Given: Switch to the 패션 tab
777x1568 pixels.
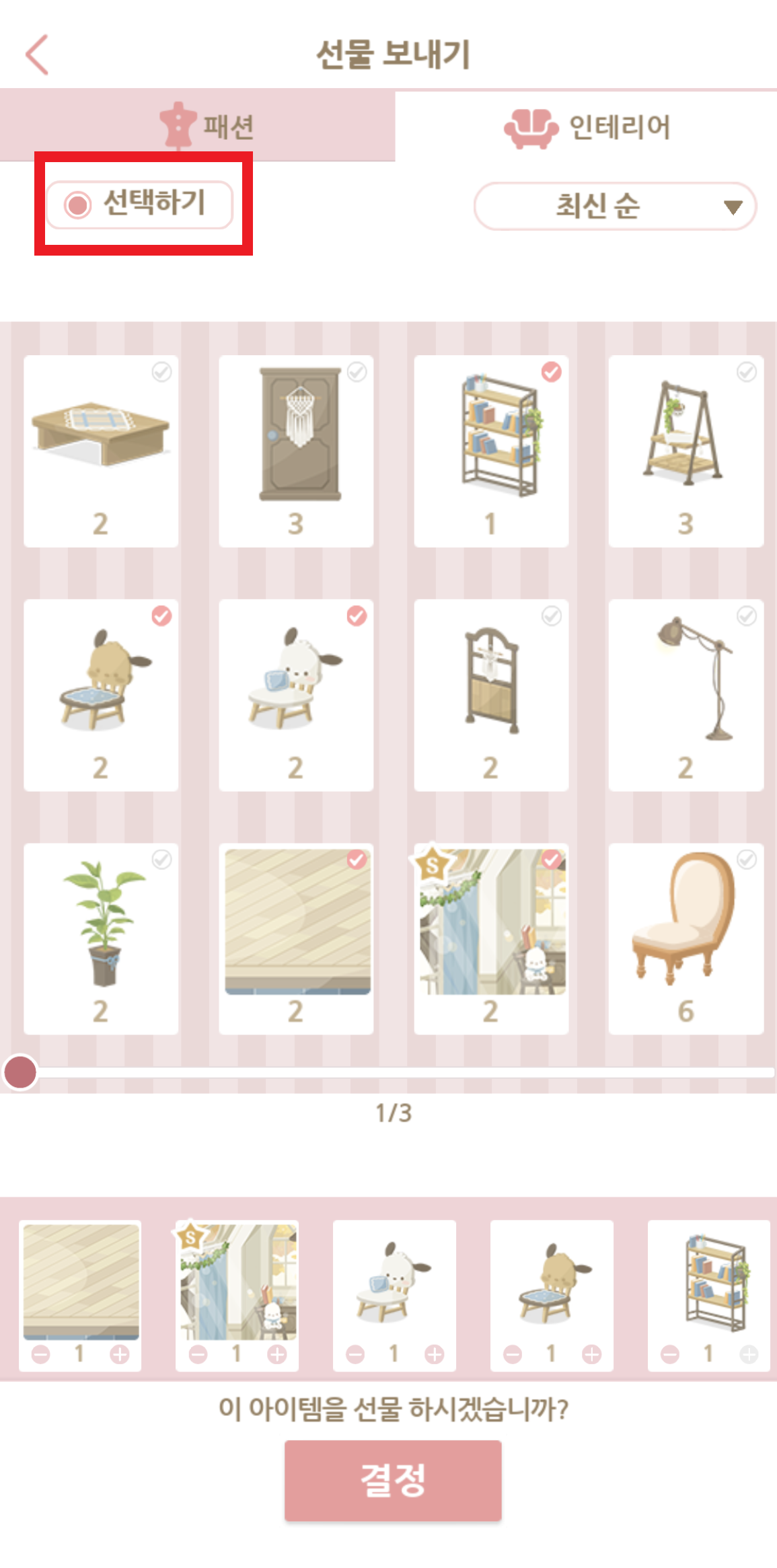Looking at the screenshot, I should [x=198, y=126].
